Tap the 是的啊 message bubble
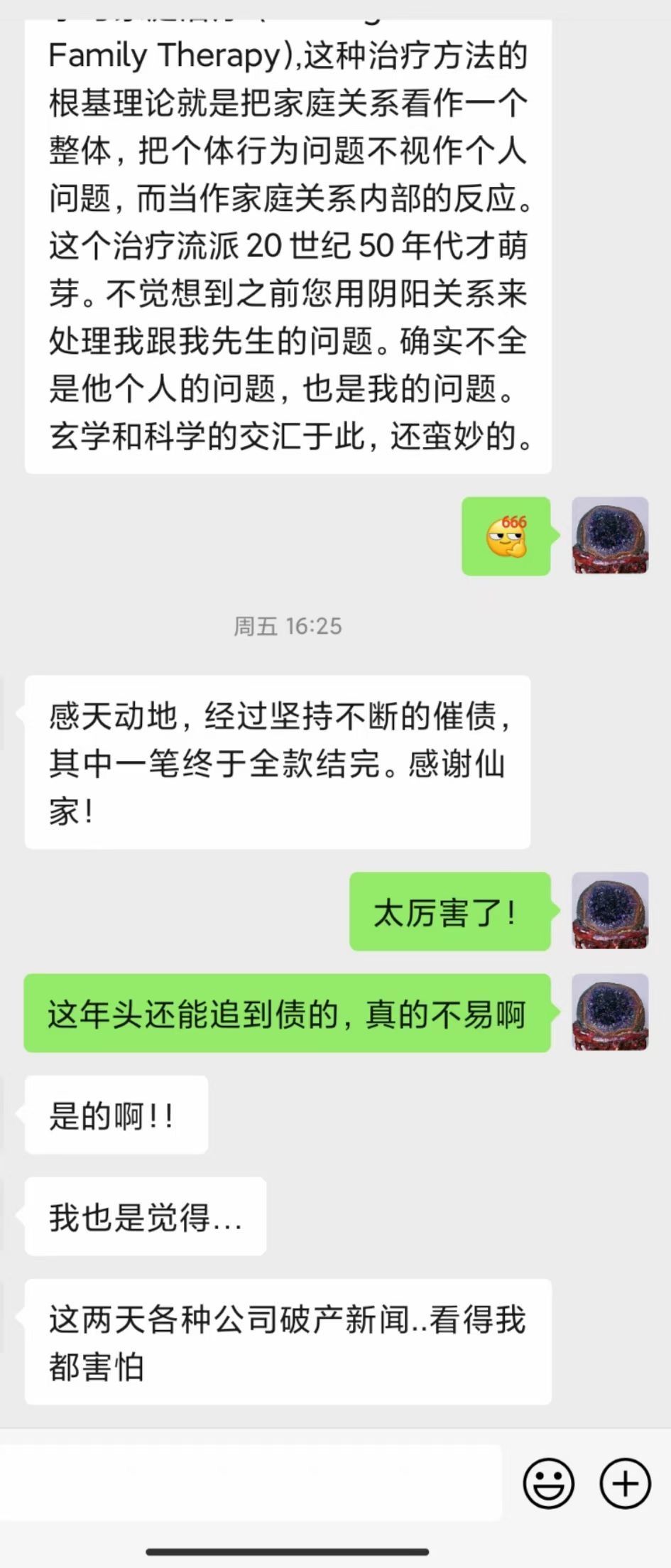The image size is (671, 1568). tap(116, 1114)
